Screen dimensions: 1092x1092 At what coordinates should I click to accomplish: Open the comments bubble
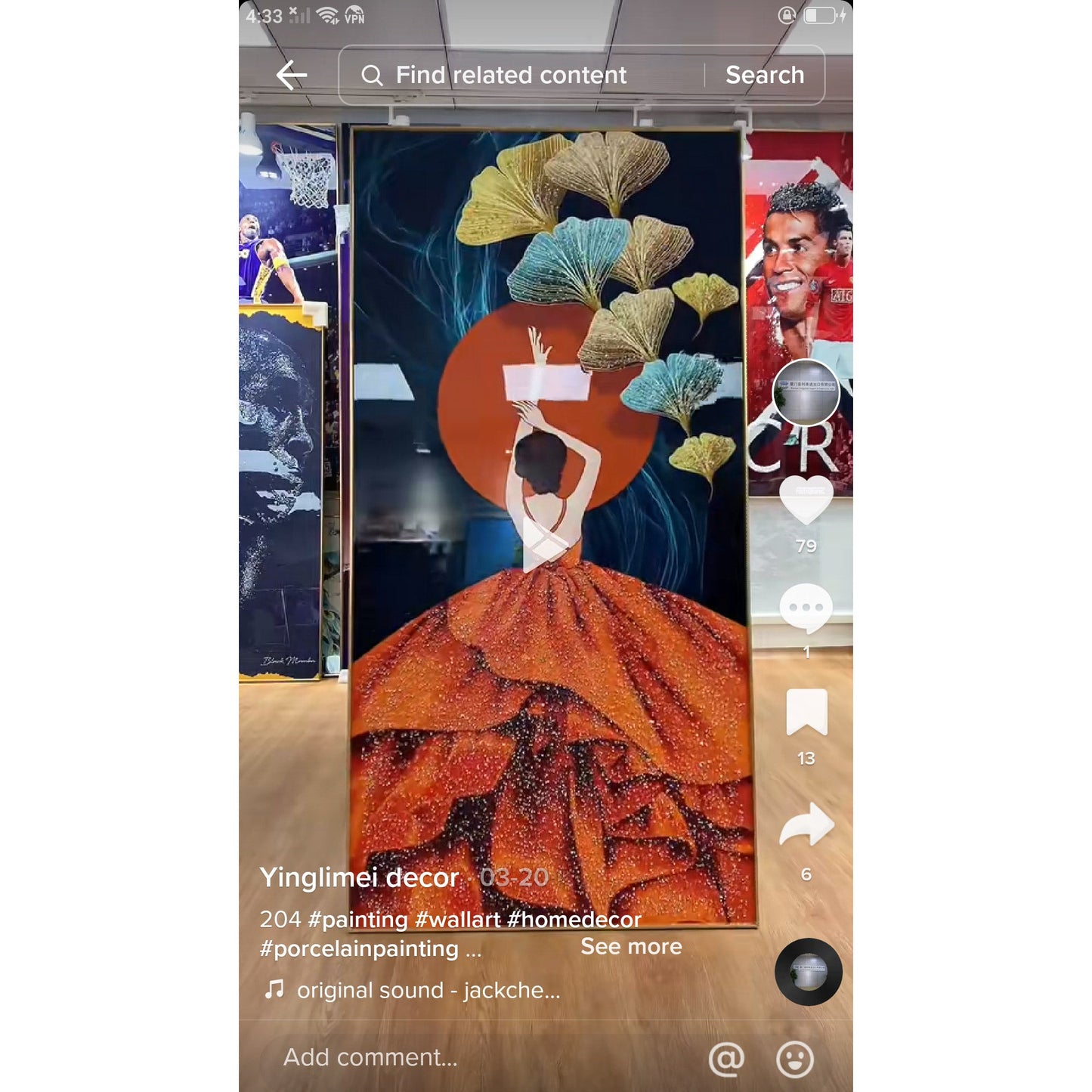pos(806,608)
